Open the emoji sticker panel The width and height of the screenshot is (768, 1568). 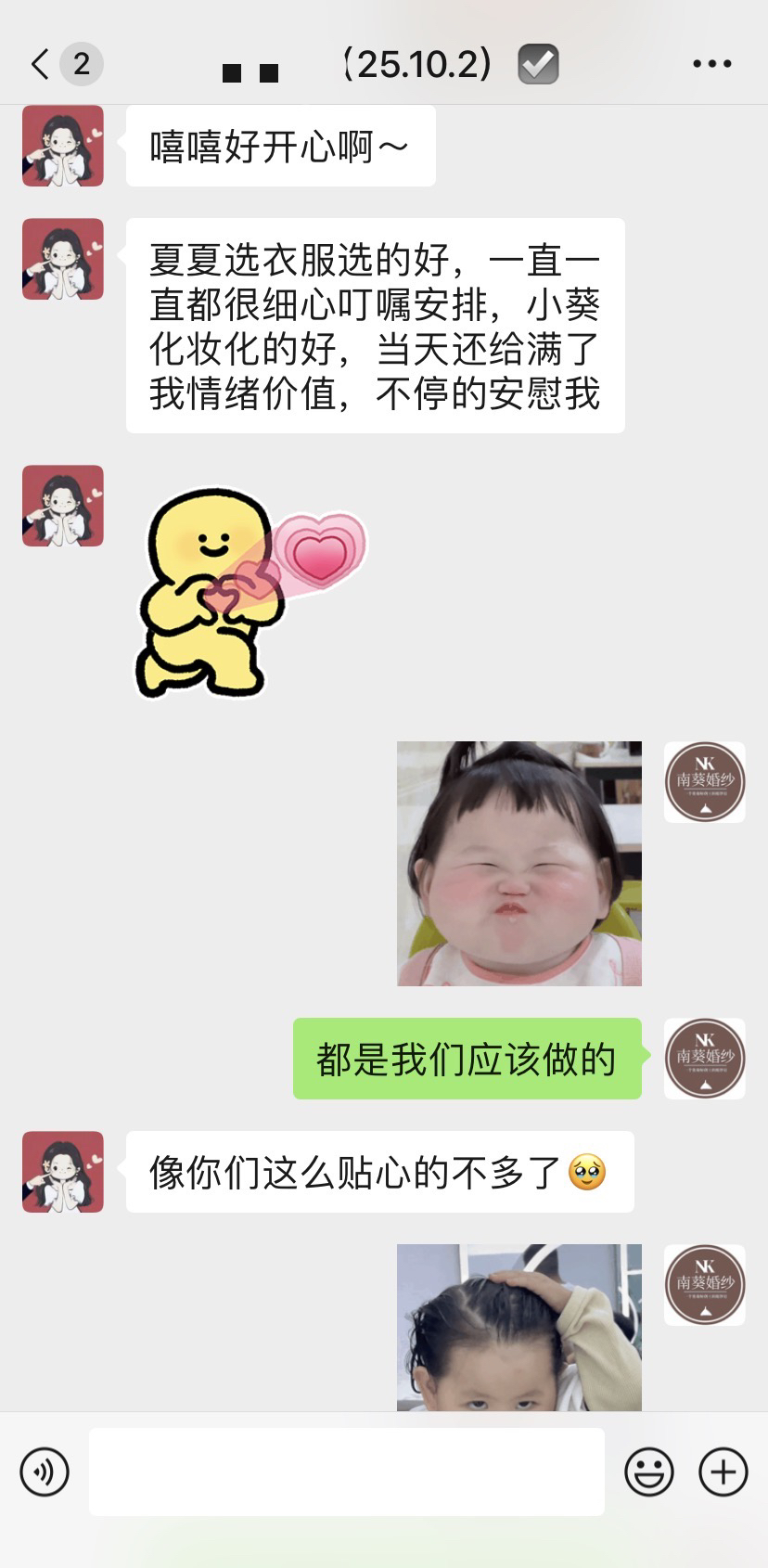pyautogui.click(x=648, y=1472)
